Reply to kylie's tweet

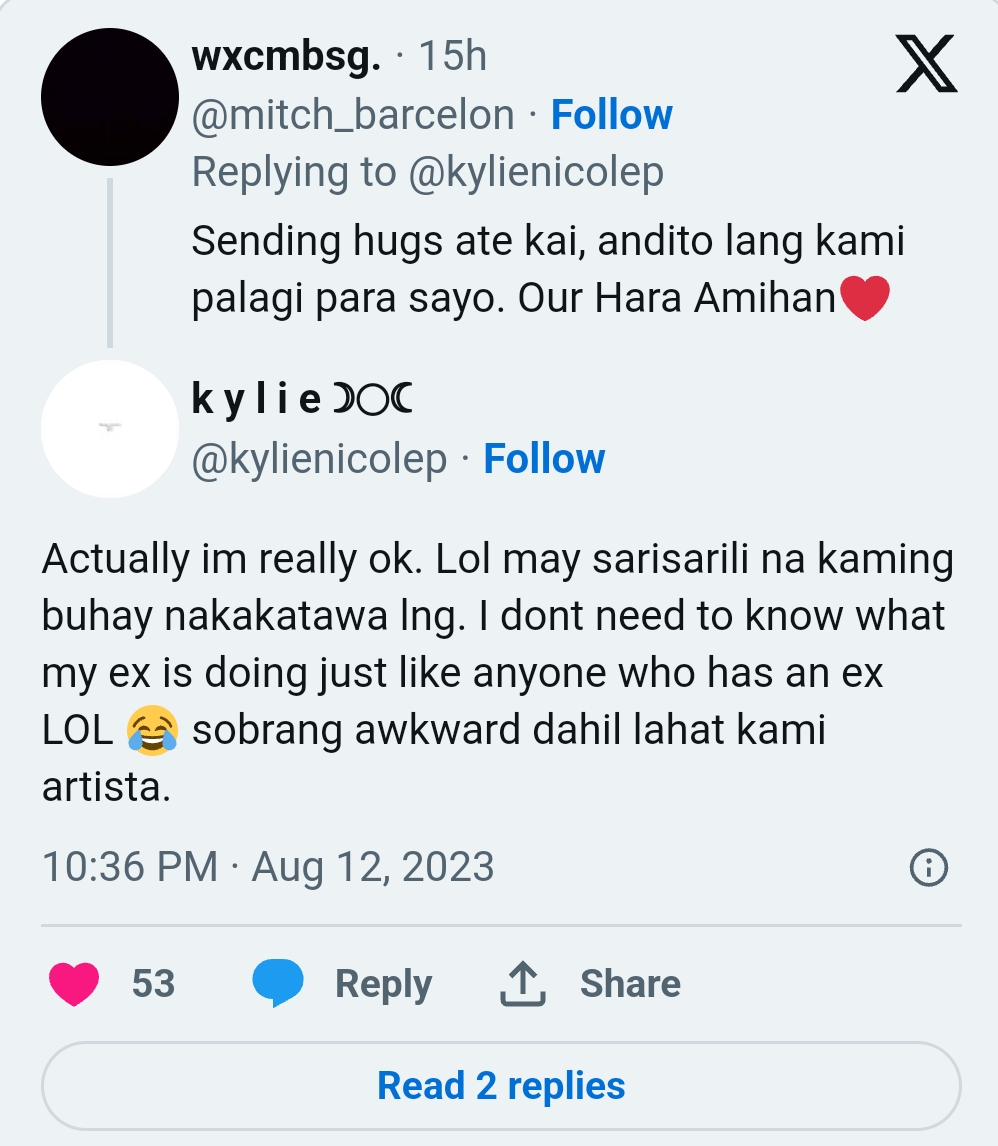(x=343, y=984)
